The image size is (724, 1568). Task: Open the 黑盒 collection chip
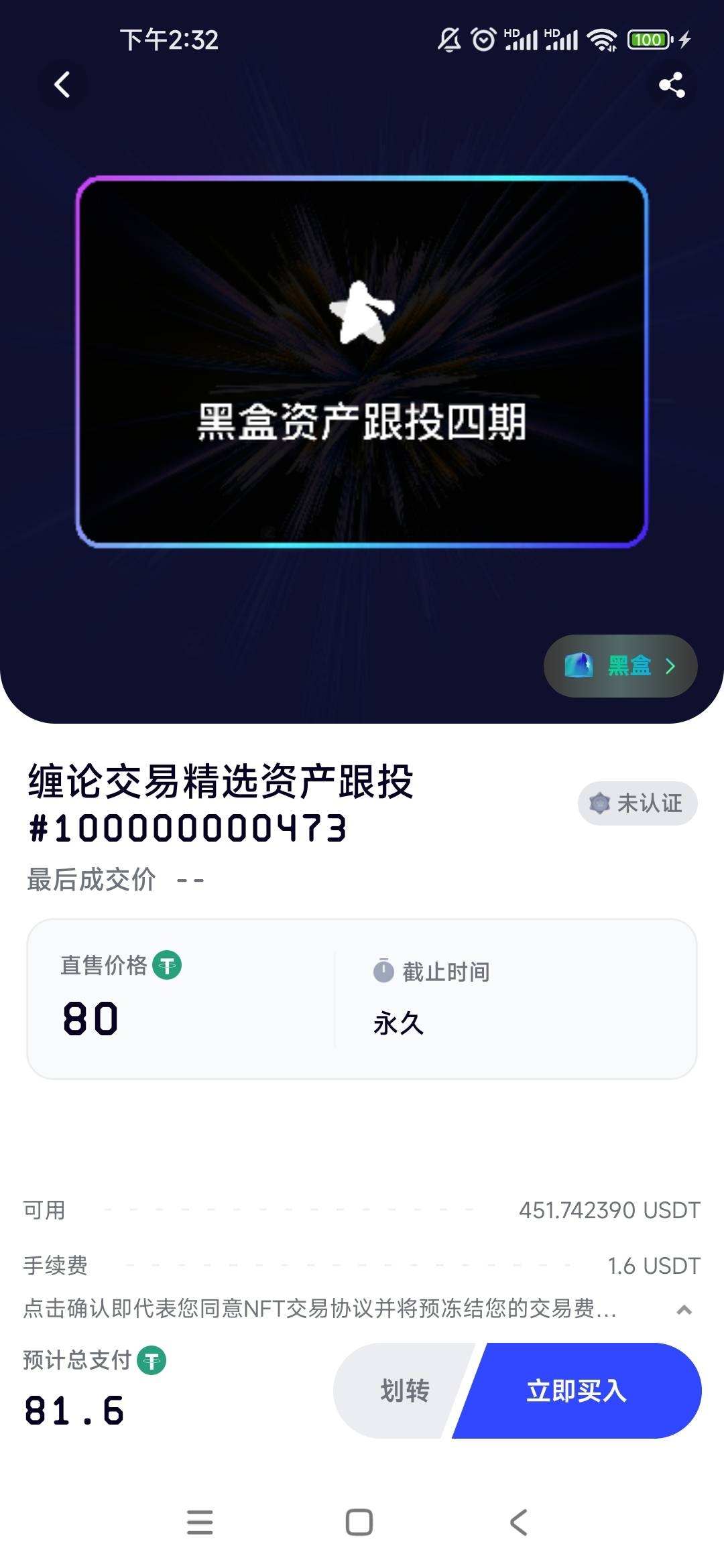620,666
